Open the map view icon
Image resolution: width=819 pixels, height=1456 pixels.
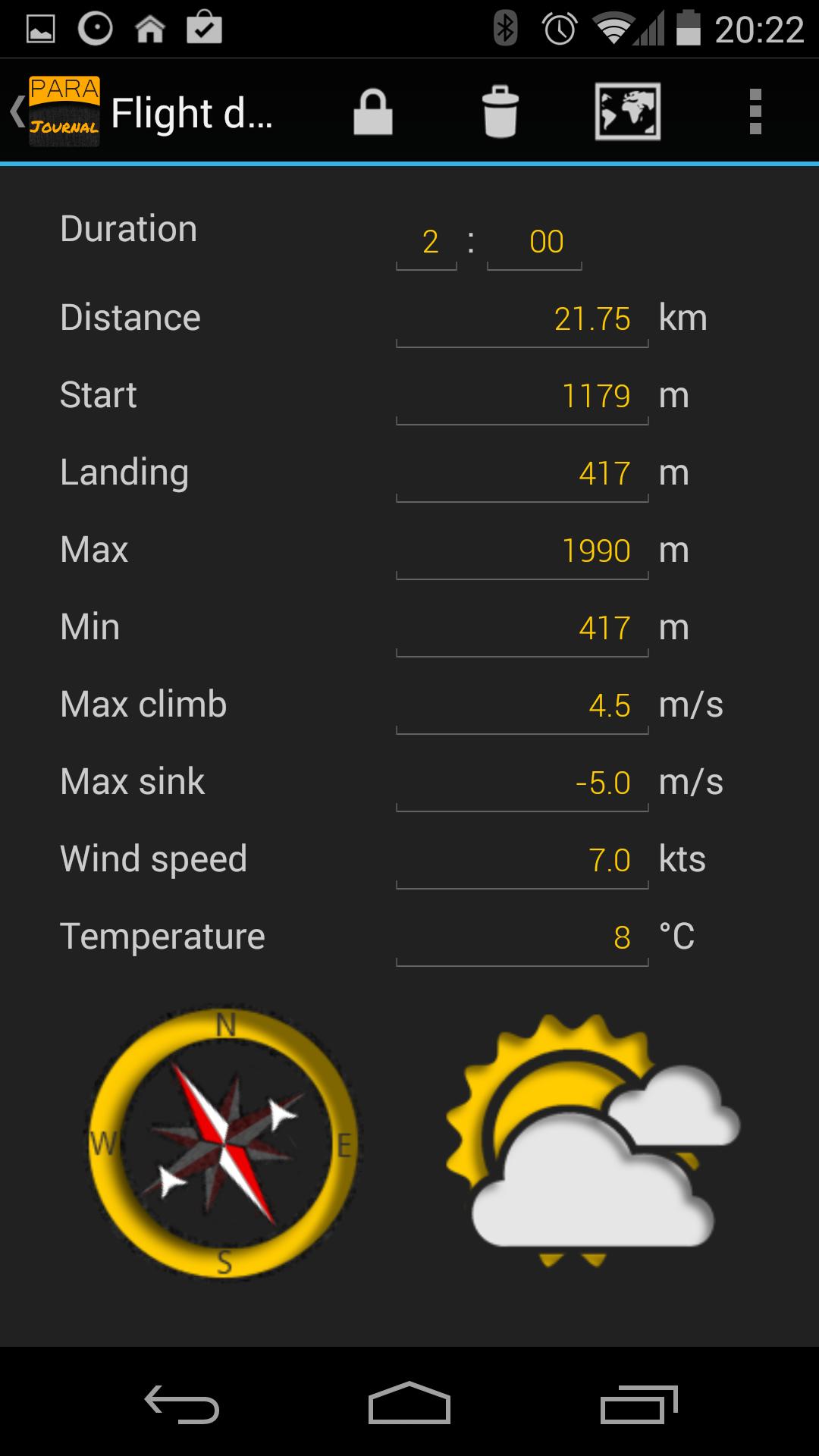tap(627, 112)
